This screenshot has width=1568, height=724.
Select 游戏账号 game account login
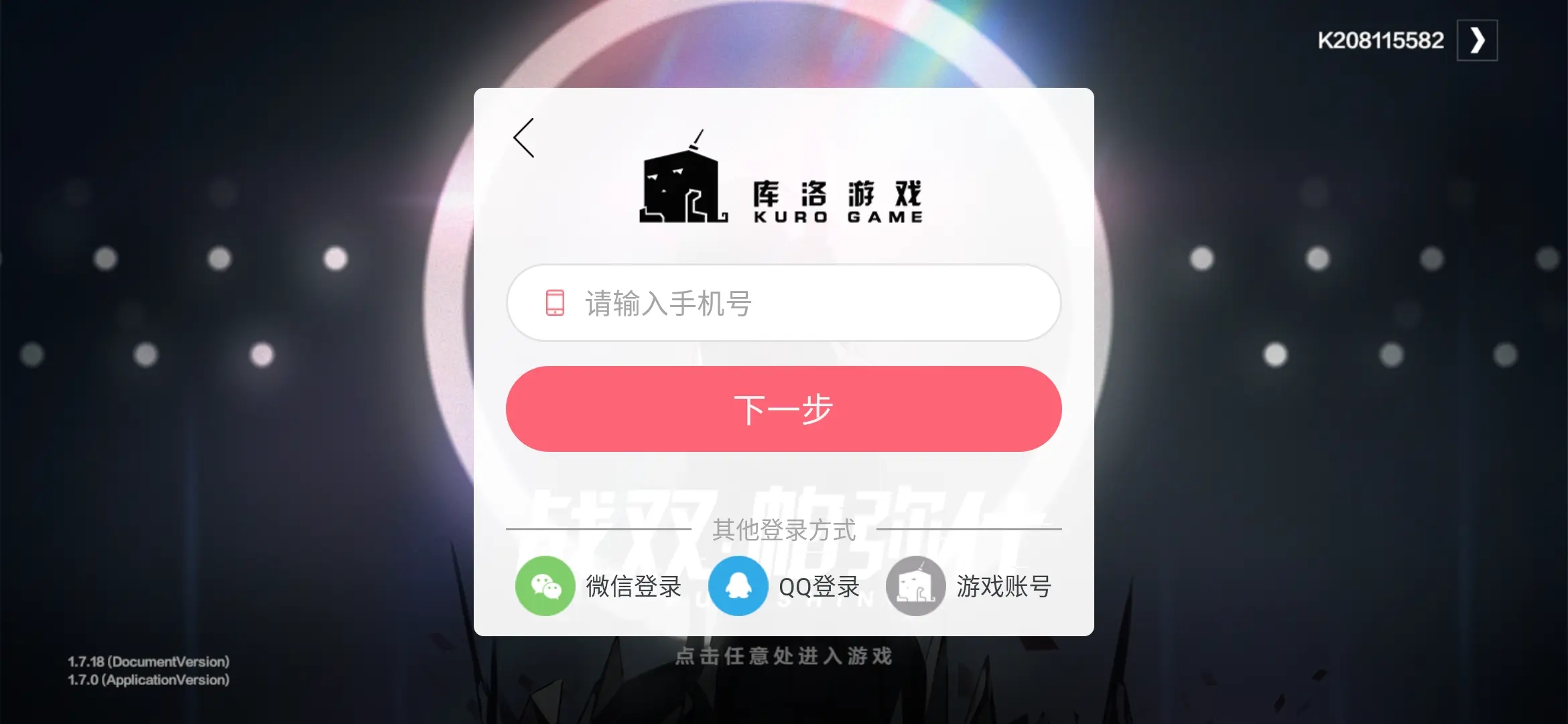point(969,586)
